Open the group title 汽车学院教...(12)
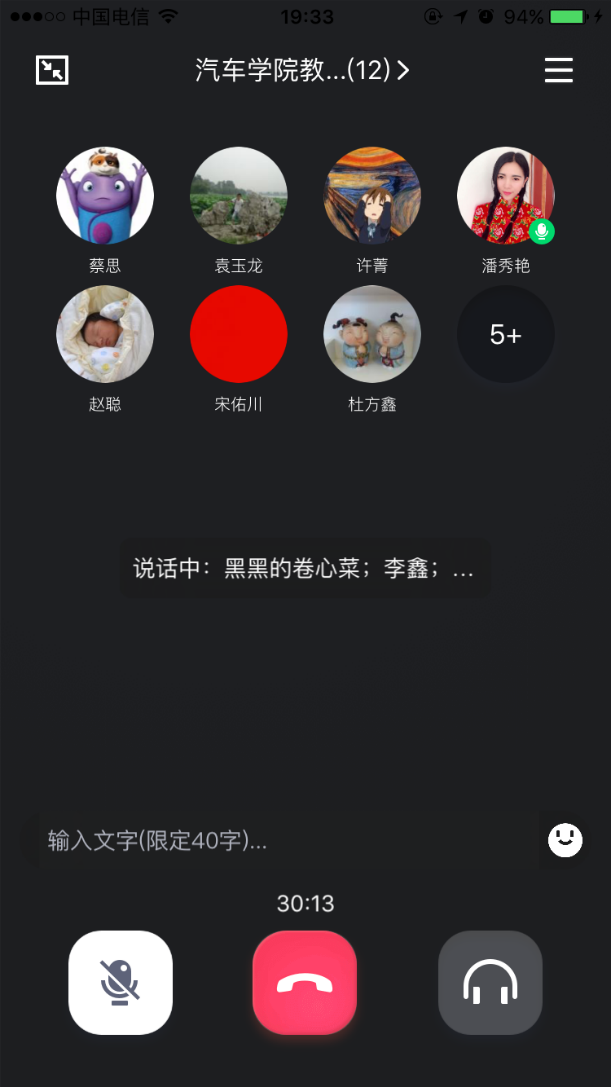Image resolution: width=611 pixels, height=1087 pixels. tap(302, 70)
